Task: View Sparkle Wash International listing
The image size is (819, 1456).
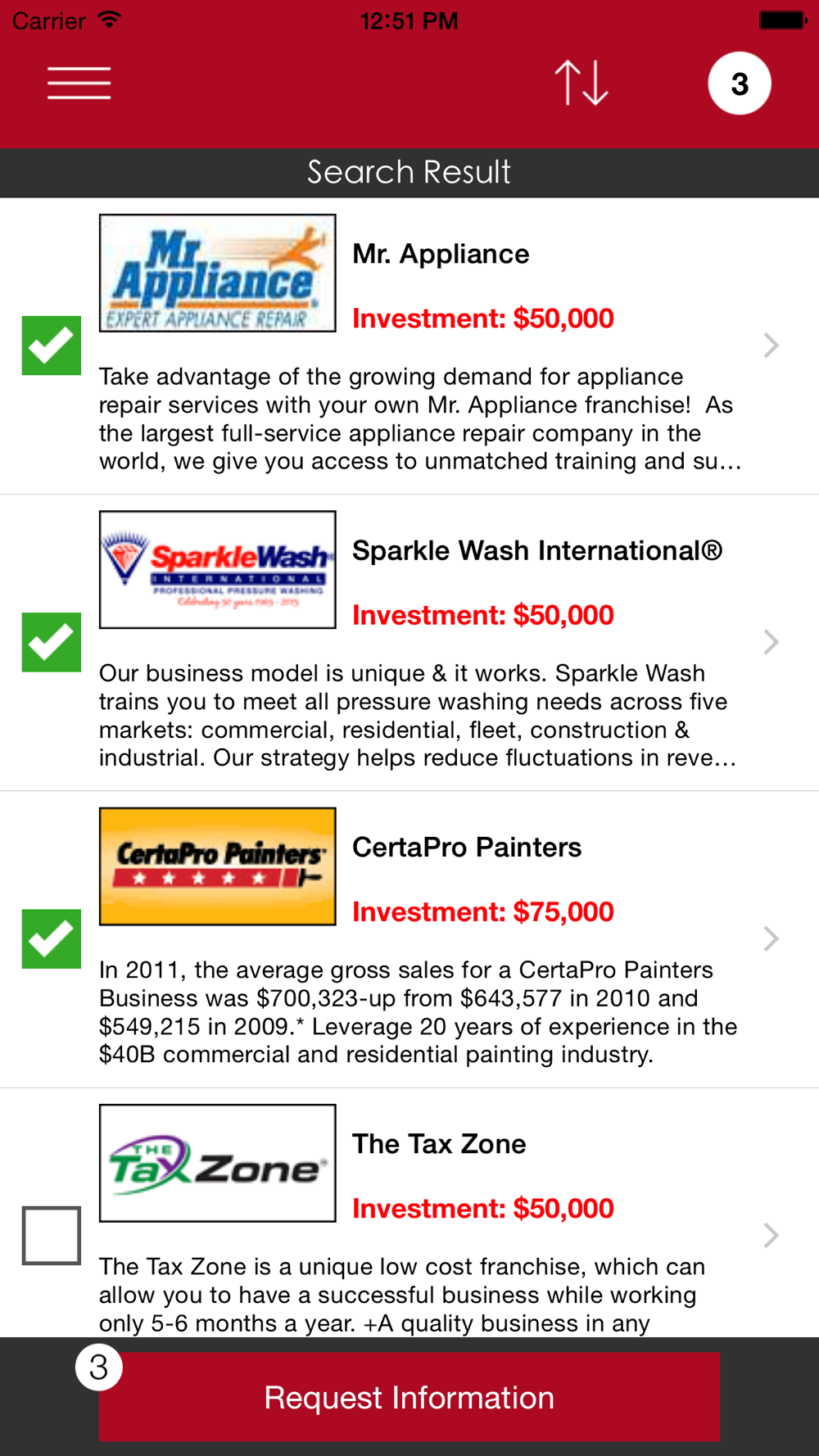Action: (770, 642)
